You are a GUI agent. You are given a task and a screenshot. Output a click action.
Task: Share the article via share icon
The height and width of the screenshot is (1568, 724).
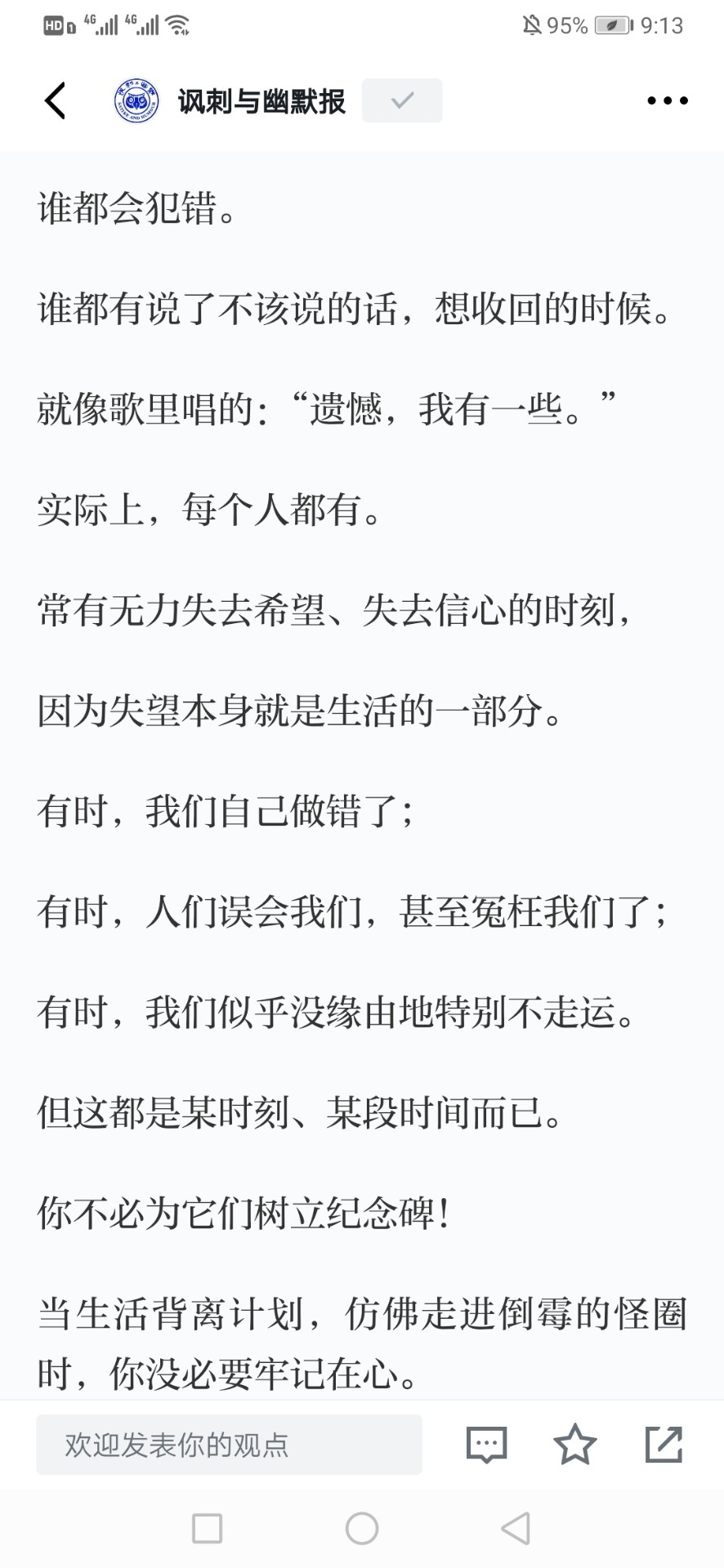[664, 1444]
